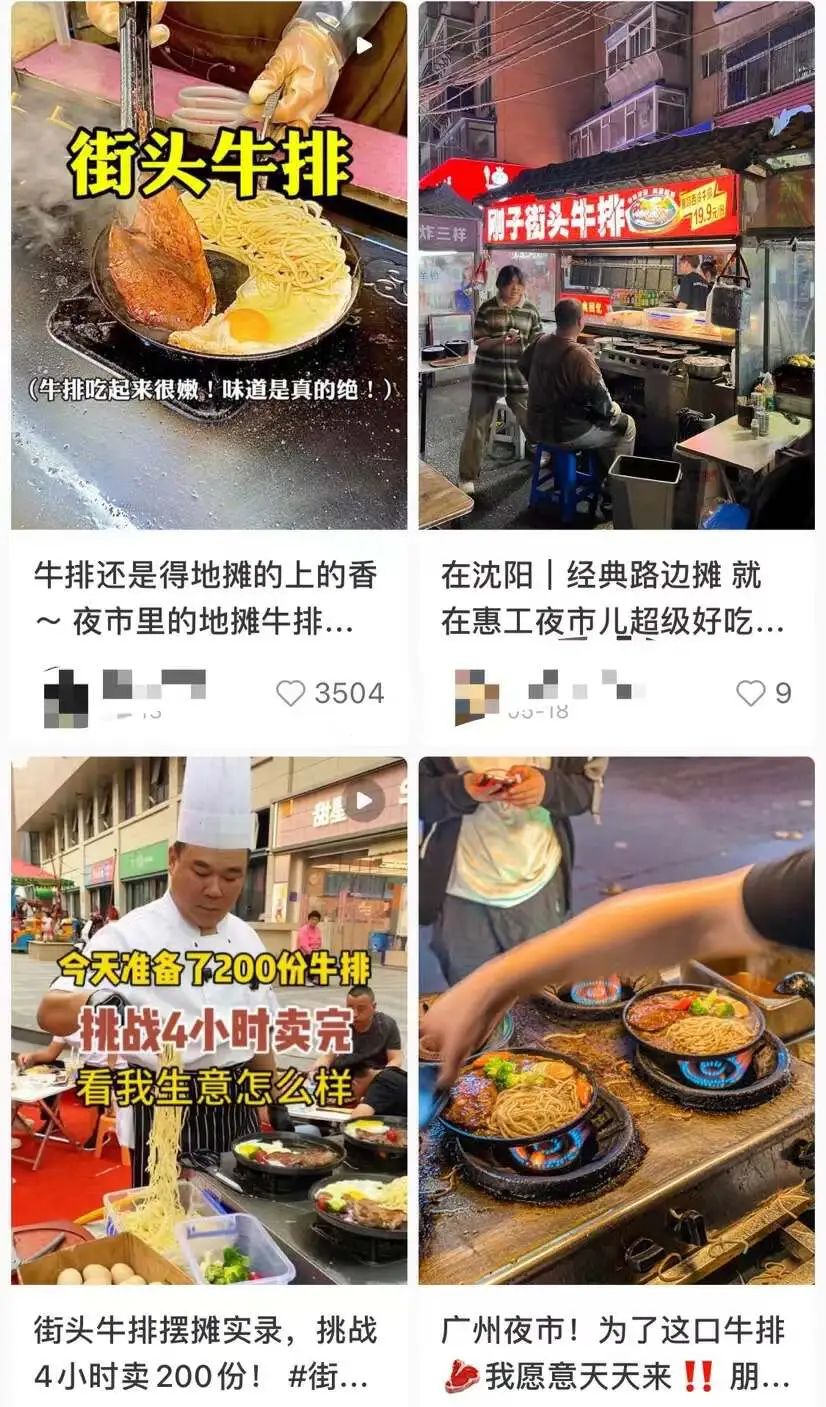Open the 刚子街头牛排 stall post
The image size is (826, 1407).
point(616,265)
